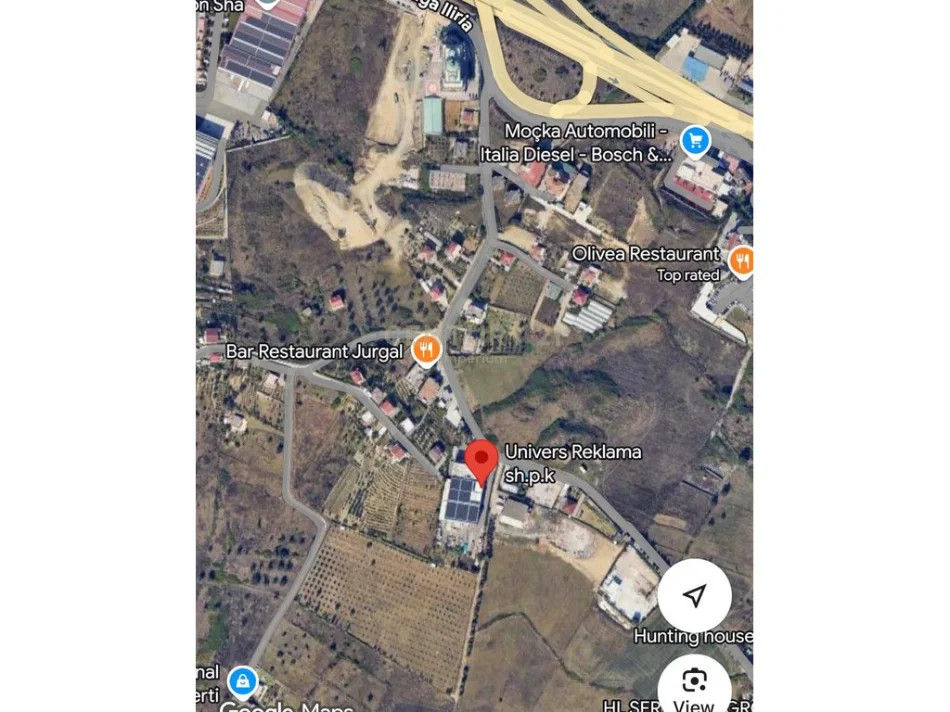Center the map on my location
Screen dimensions: 950x712
(x=694, y=596)
